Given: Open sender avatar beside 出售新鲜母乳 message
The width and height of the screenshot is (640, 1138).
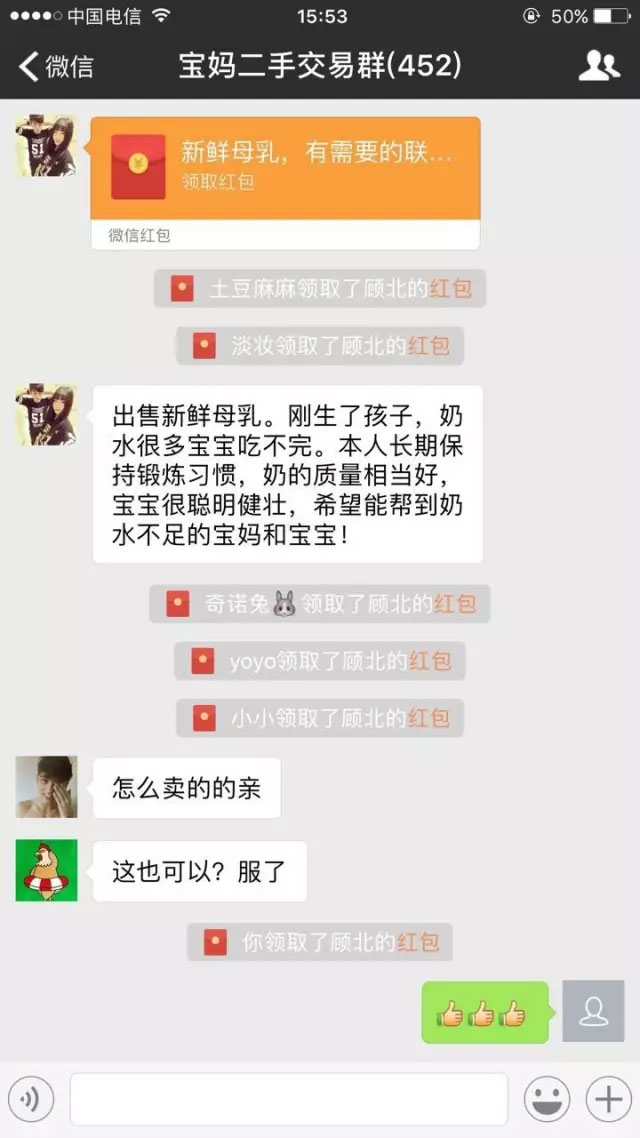Looking at the screenshot, I should coord(46,414).
